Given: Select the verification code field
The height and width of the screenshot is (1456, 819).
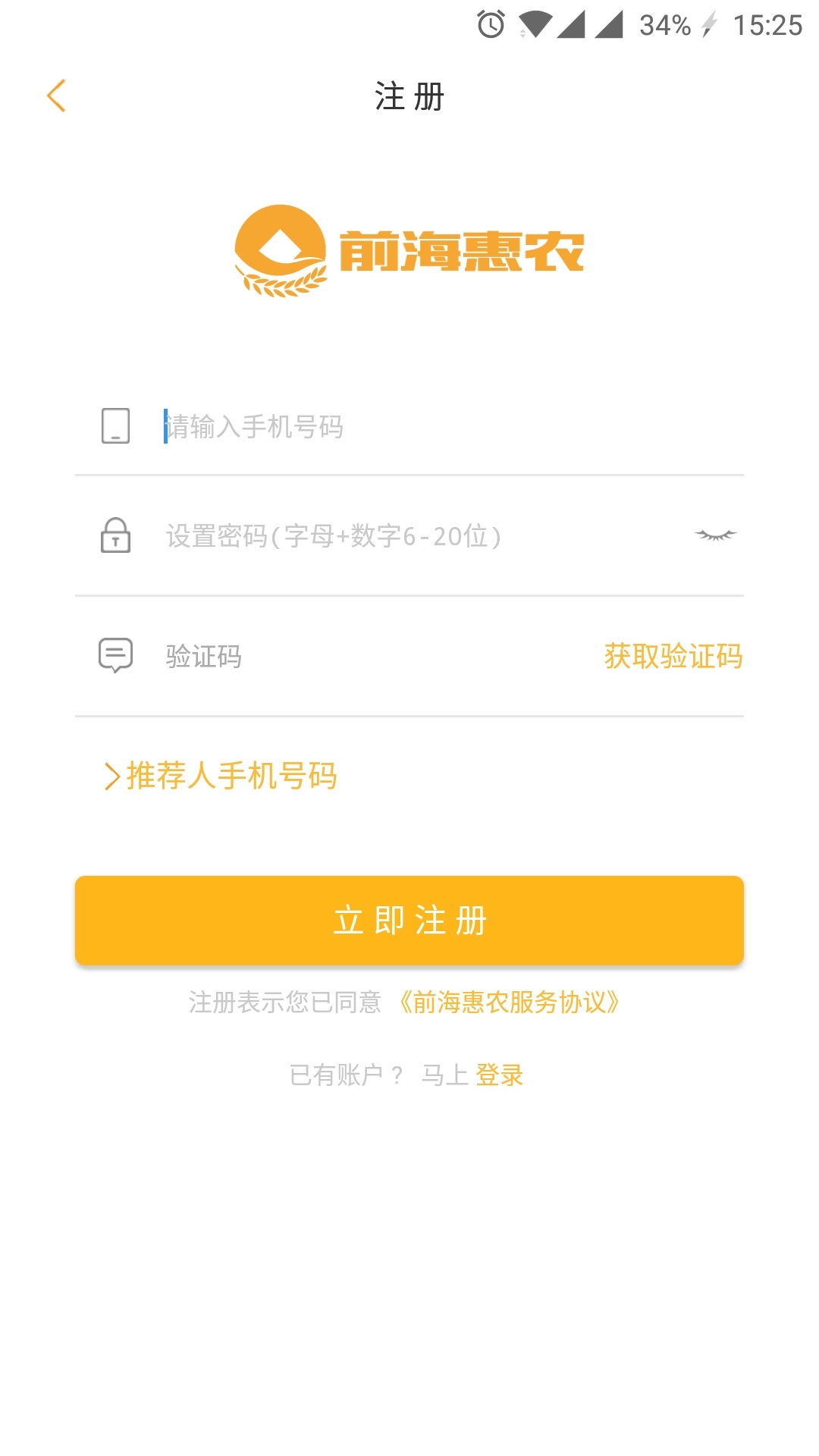Looking at the screenshot, I should [364, 656].
